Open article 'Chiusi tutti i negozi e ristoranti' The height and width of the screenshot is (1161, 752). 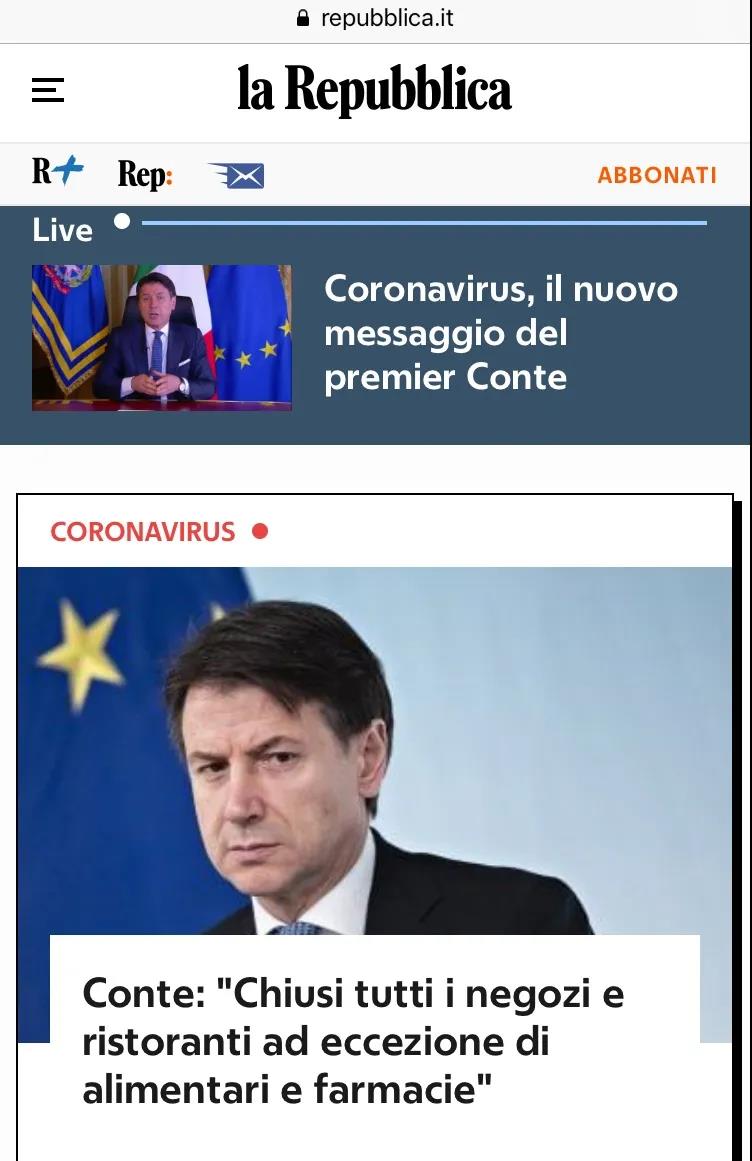coord(353,1042)
